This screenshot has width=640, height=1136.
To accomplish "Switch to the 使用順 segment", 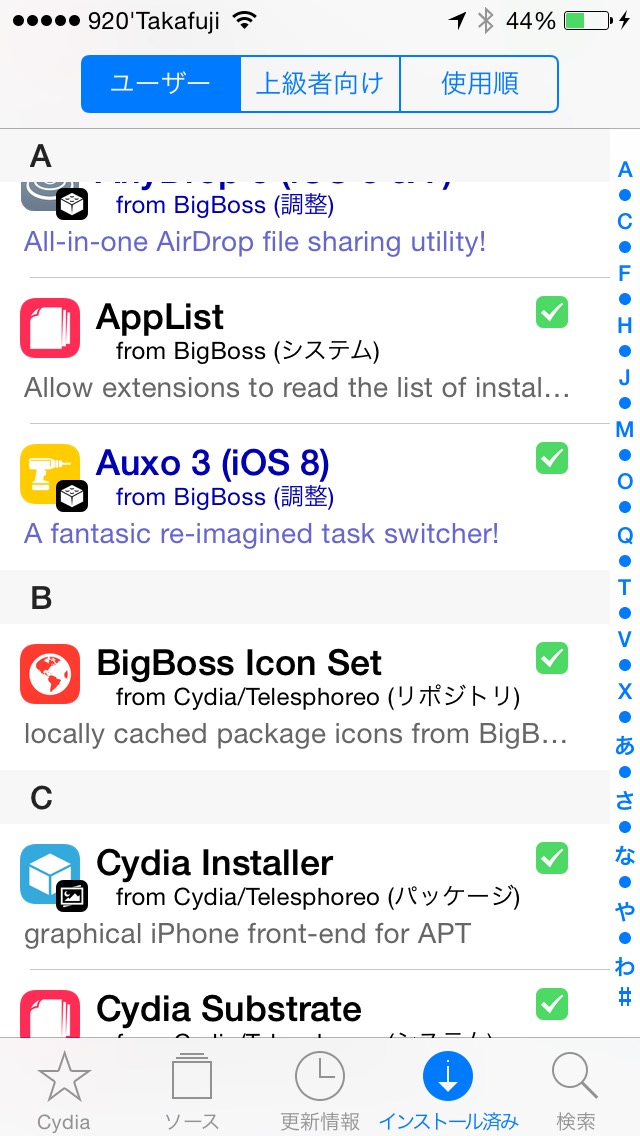I will point(479,84).
